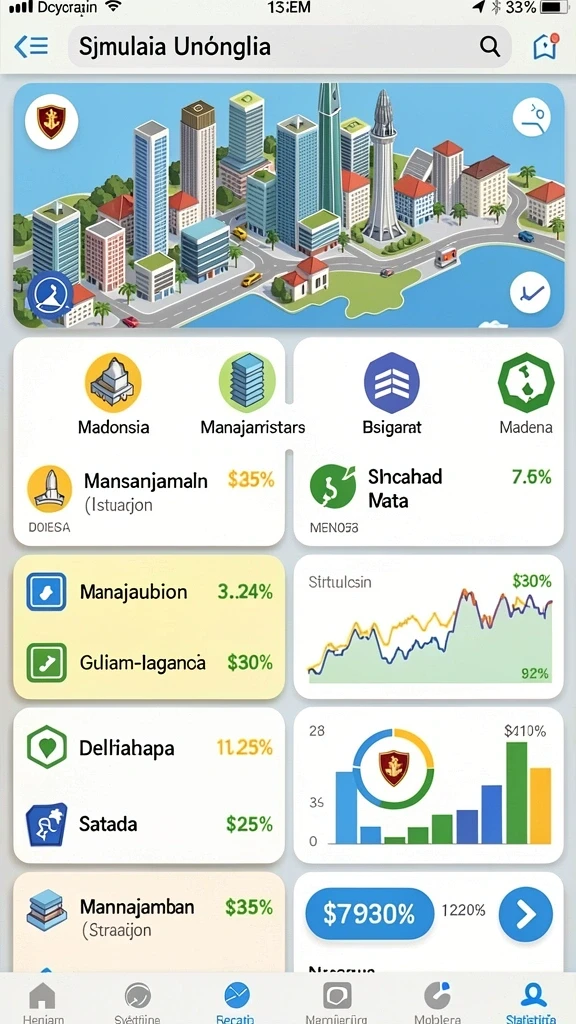Image resolution: width=576 pixels, height=1024 pixels.
Task: Tap the Sjmulaia Unónglia search field
Action: 289,46
